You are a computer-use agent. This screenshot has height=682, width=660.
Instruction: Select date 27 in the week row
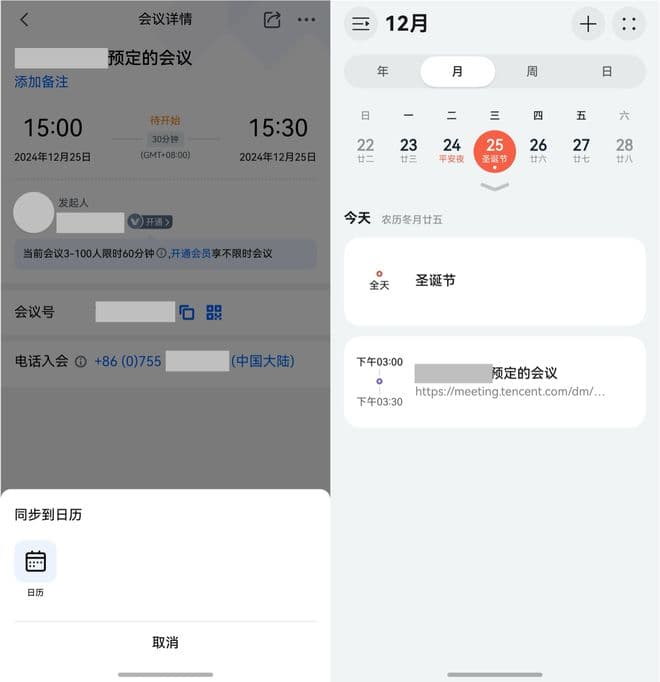[x=581, y=150]
